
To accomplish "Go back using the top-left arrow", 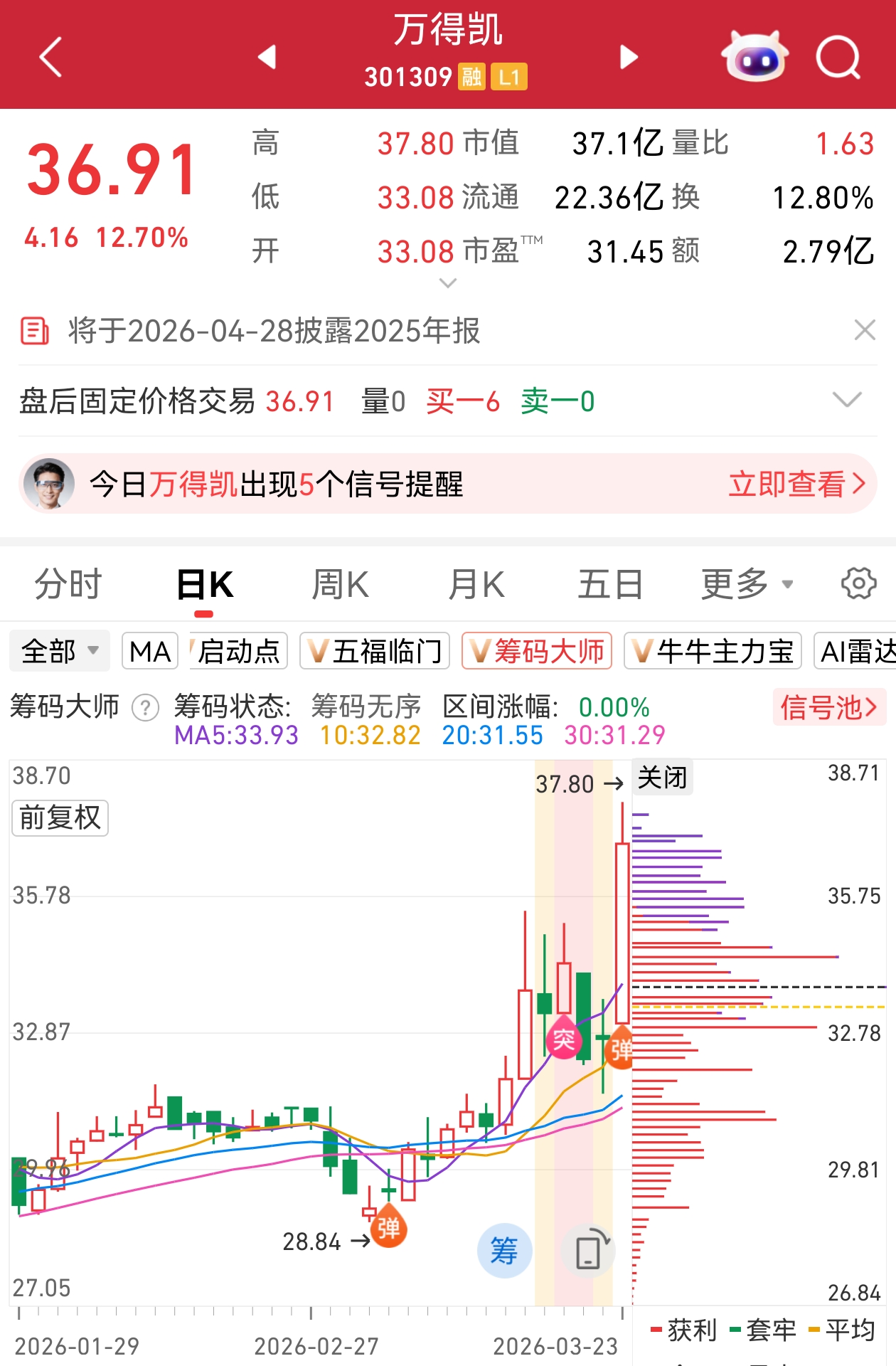I will 51,57.
